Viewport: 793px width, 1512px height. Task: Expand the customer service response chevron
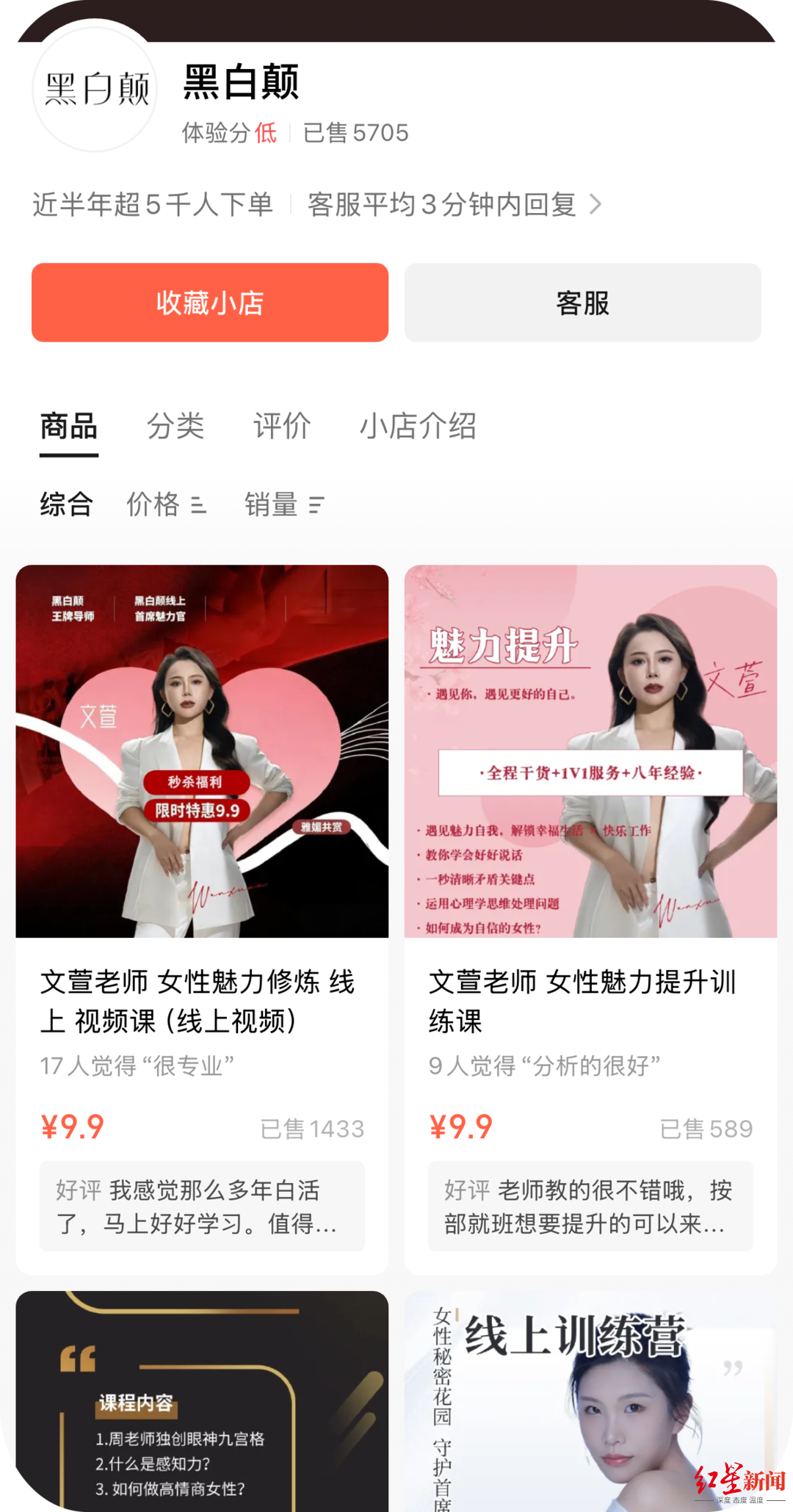pyautogui.click(x=596, y=205)
